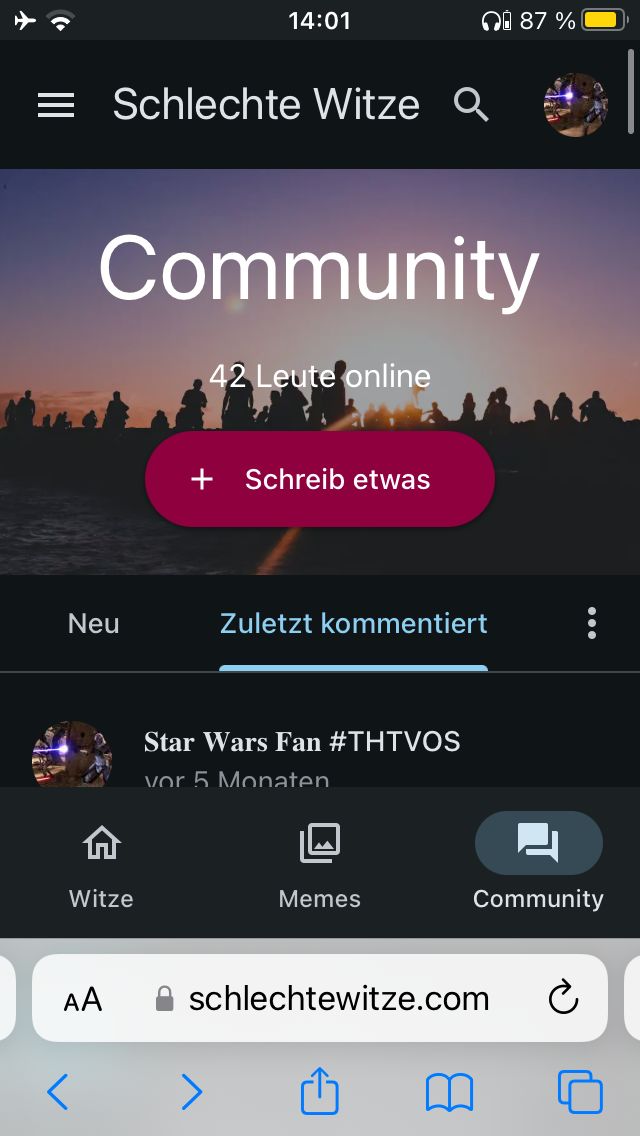Open the site search magnifier
The image size is (640, 1136).
click(471, 104)
